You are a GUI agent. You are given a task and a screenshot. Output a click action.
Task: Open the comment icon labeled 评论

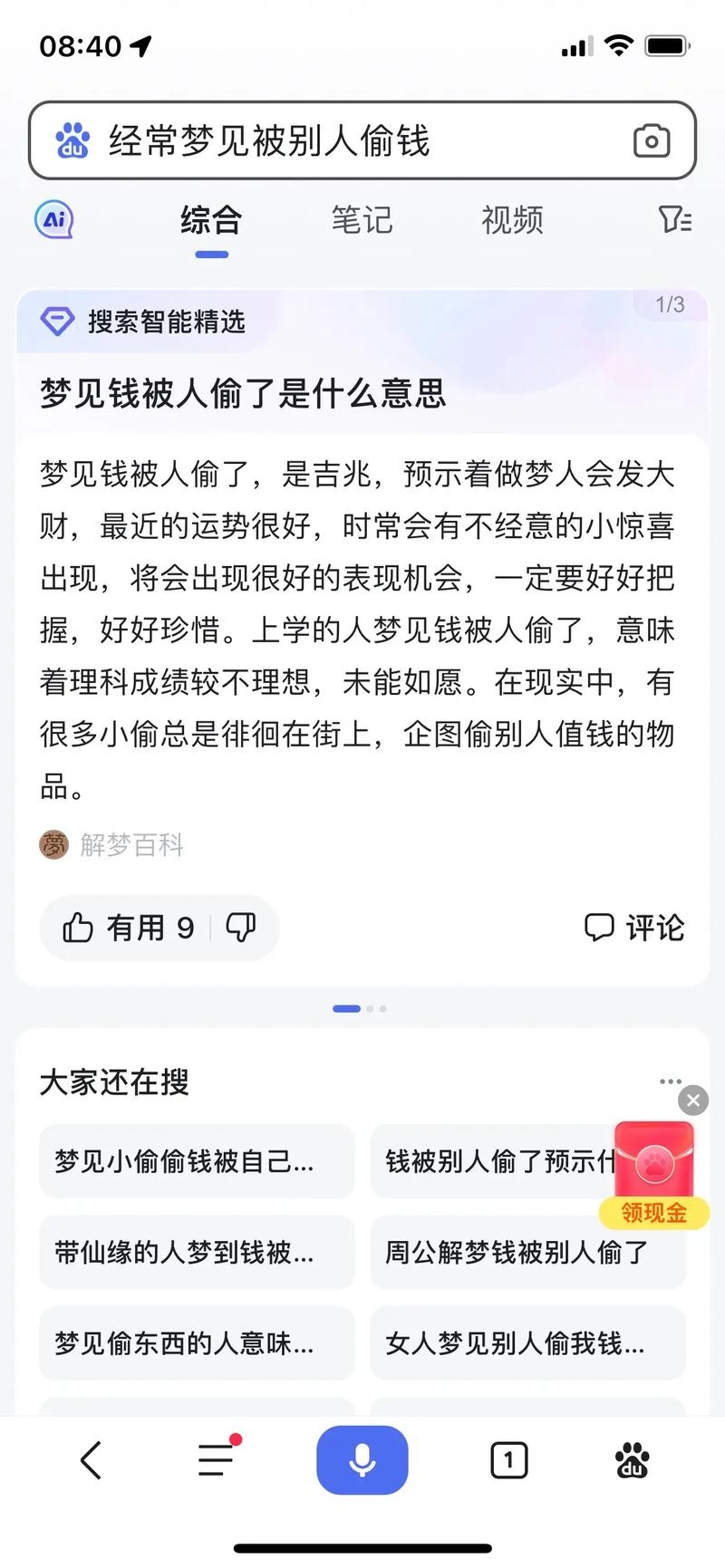[x=632, y=928]
